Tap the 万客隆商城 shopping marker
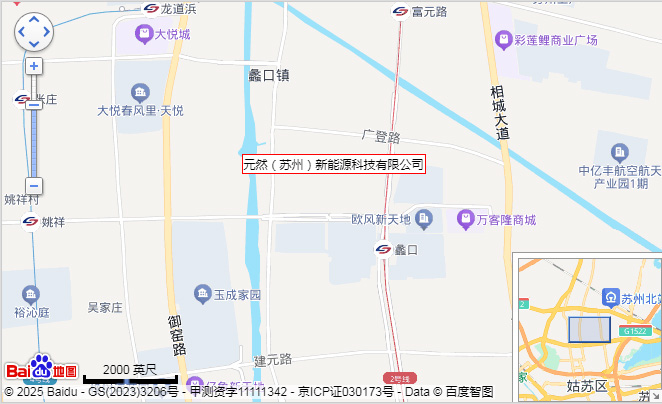Screen dimensions: 662x404 tap(465, 218)
